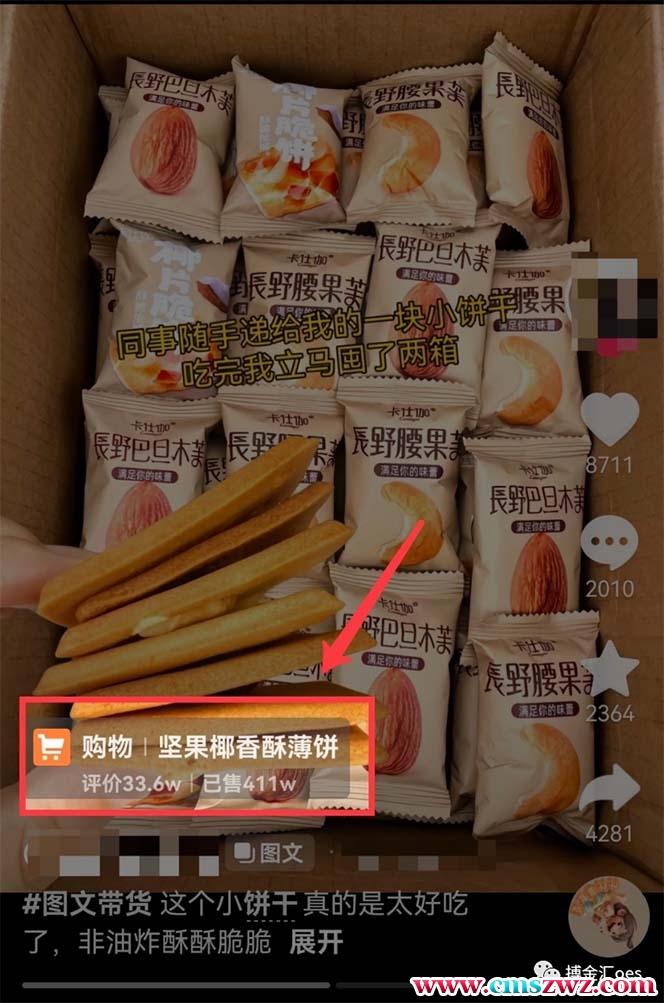Viewport: 664px width, 1003px height.
Task: Tap the 图文 chip
Action: point(269,853)
